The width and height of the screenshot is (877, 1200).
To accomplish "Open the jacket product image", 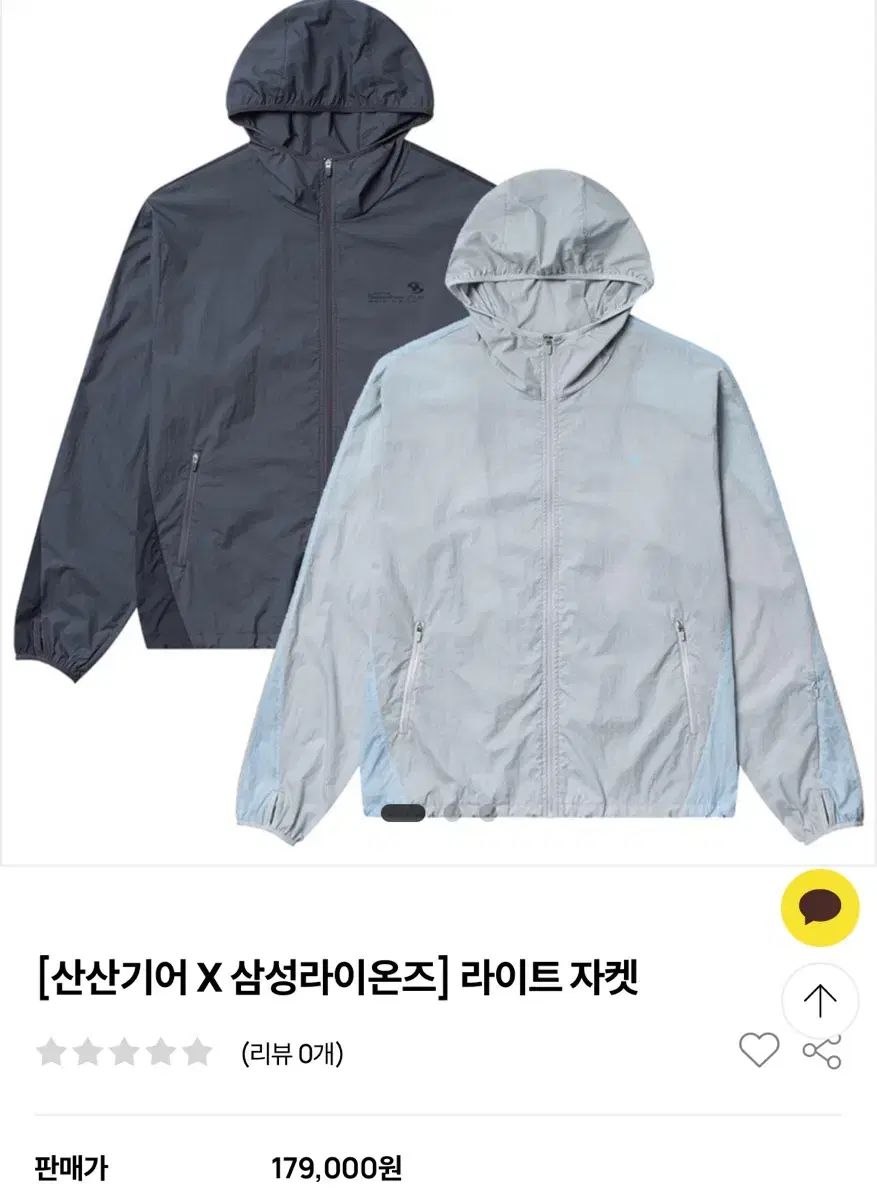I will coord(438,430).
